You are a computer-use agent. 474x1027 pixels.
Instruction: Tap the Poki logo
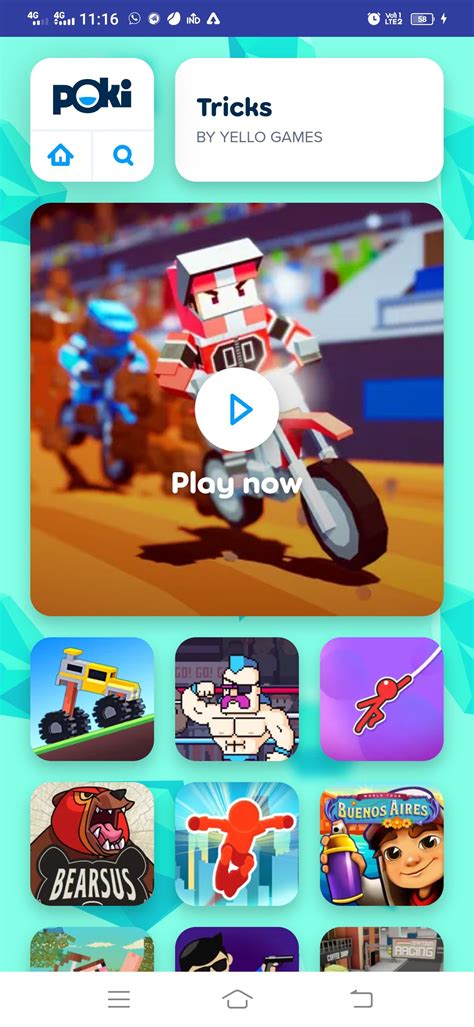pos(92,96)
